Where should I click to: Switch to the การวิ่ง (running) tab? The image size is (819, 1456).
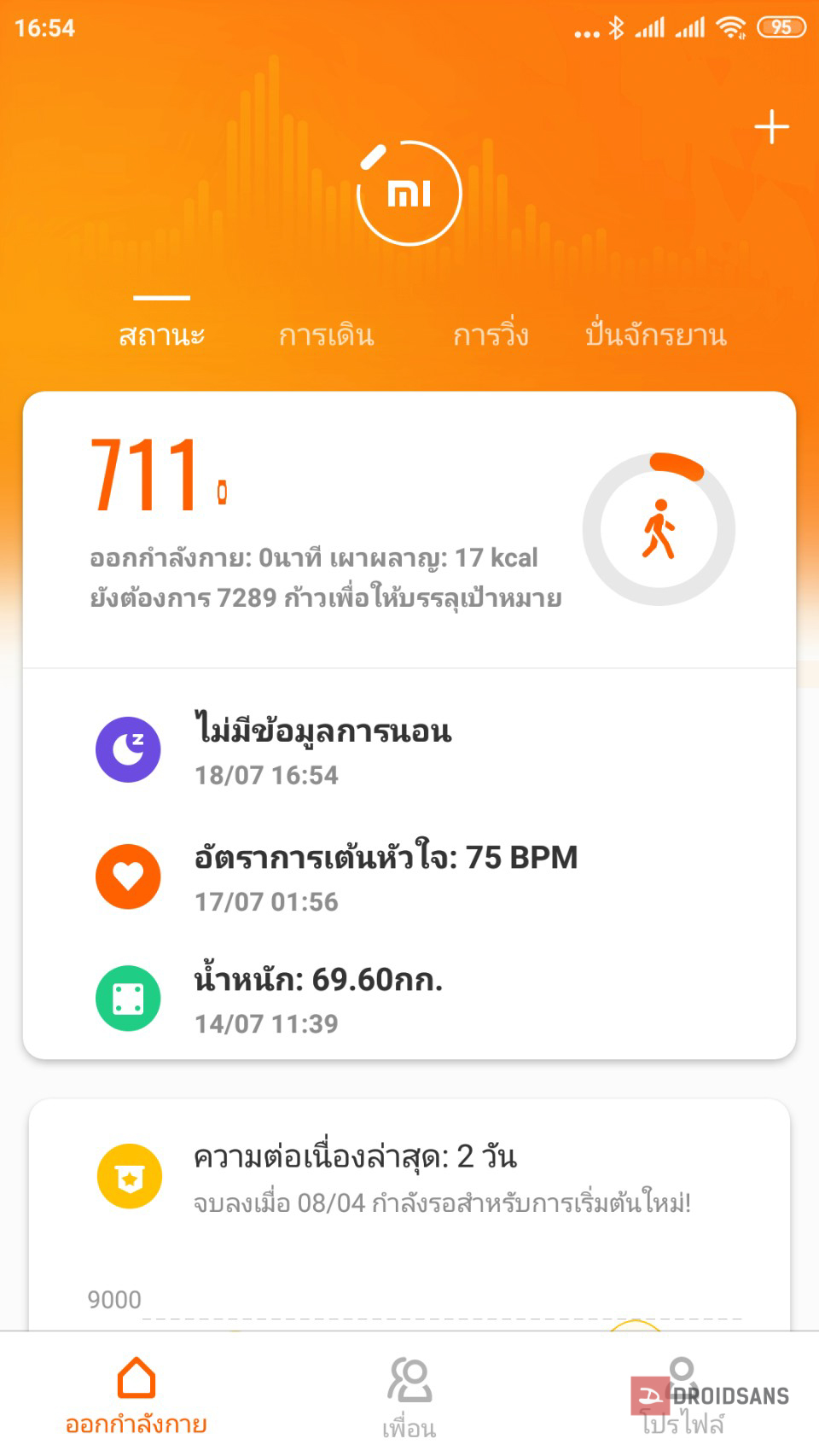[x=491, y=335]
